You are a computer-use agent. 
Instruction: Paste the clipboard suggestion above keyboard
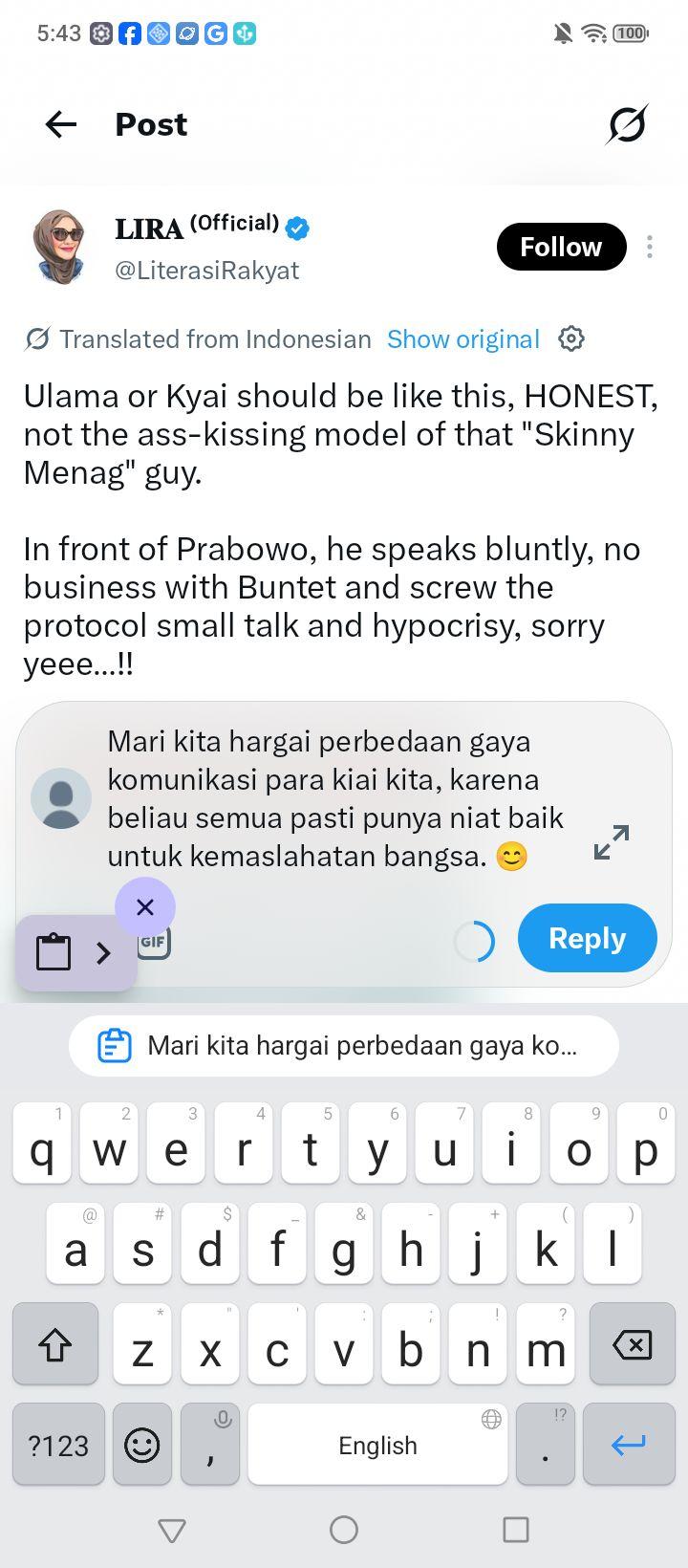point(344,1045)
